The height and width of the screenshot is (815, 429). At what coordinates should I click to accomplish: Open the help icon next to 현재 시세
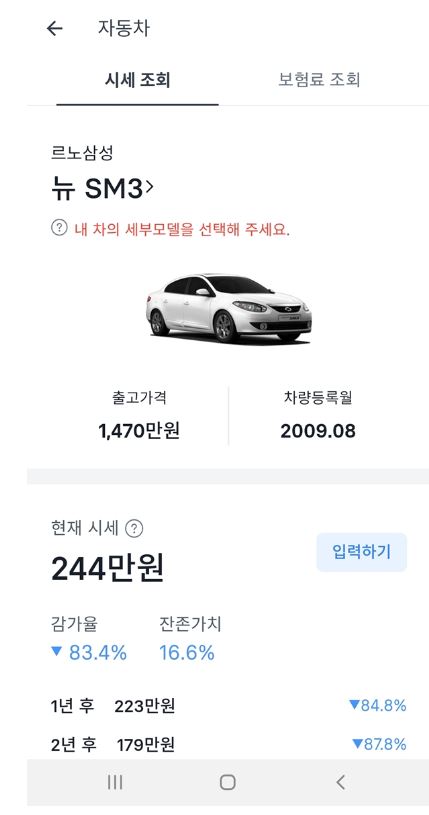coord(134,529)
